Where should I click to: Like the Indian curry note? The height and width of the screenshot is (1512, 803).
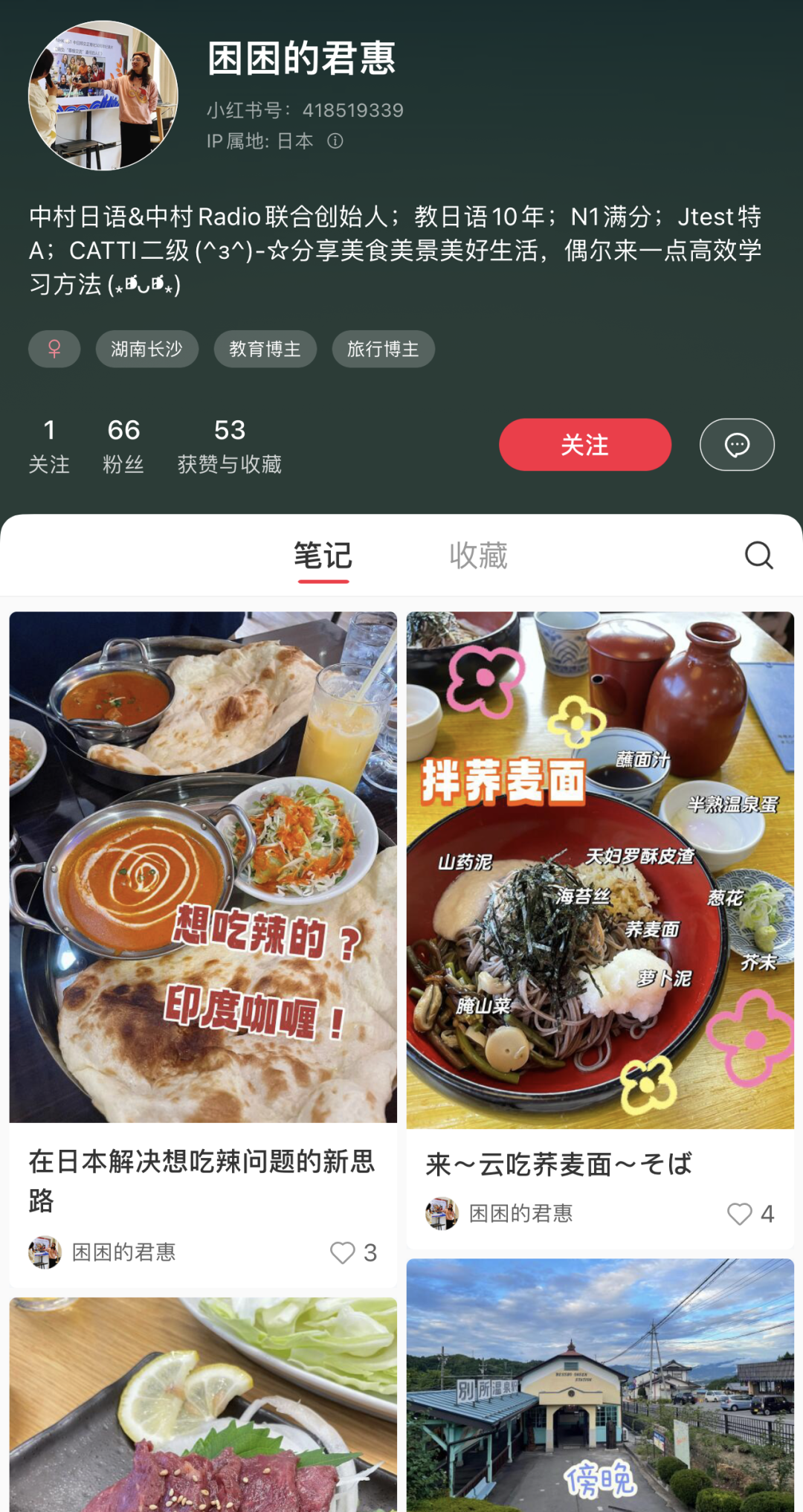[x=343, y=1252]
